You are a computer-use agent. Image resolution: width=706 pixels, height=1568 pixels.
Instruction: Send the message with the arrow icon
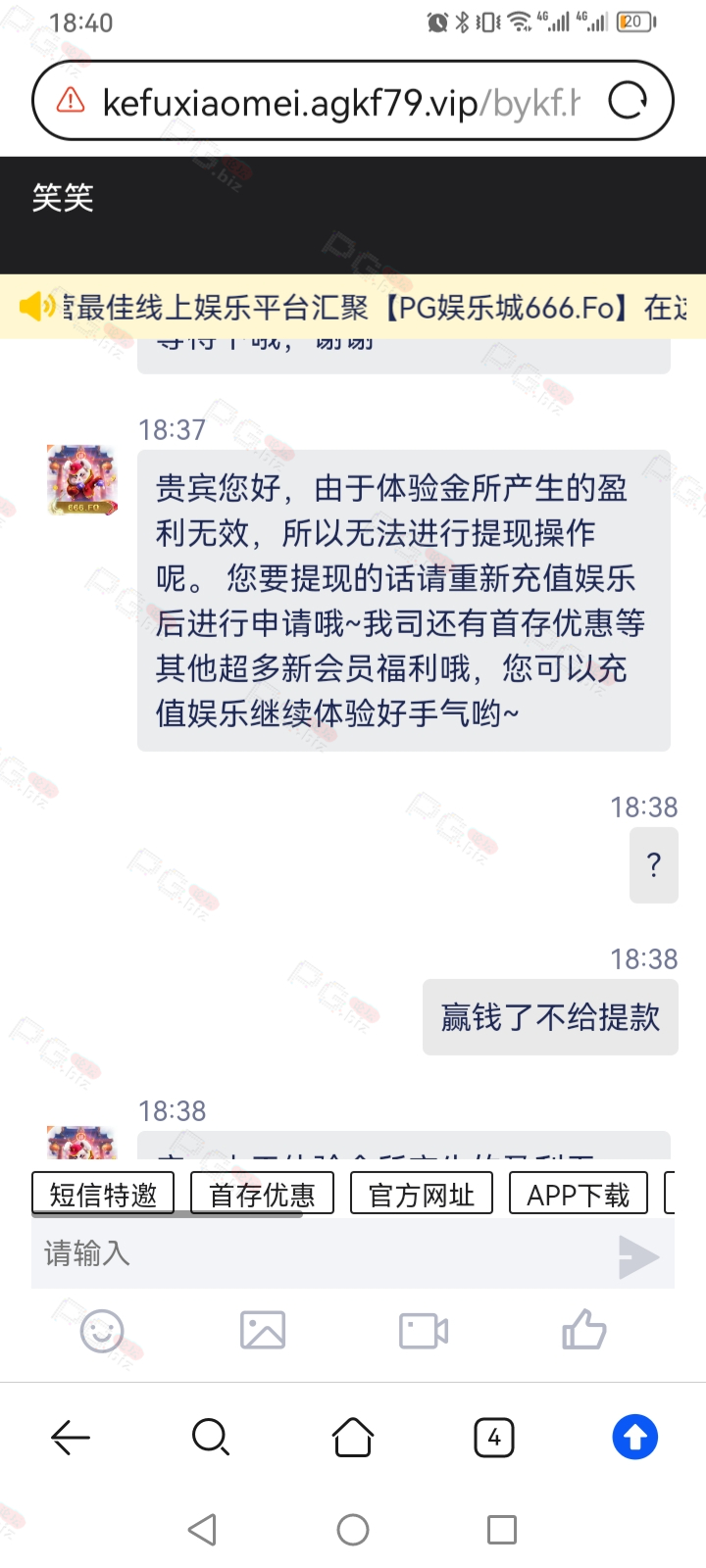tap(638, 1256)
